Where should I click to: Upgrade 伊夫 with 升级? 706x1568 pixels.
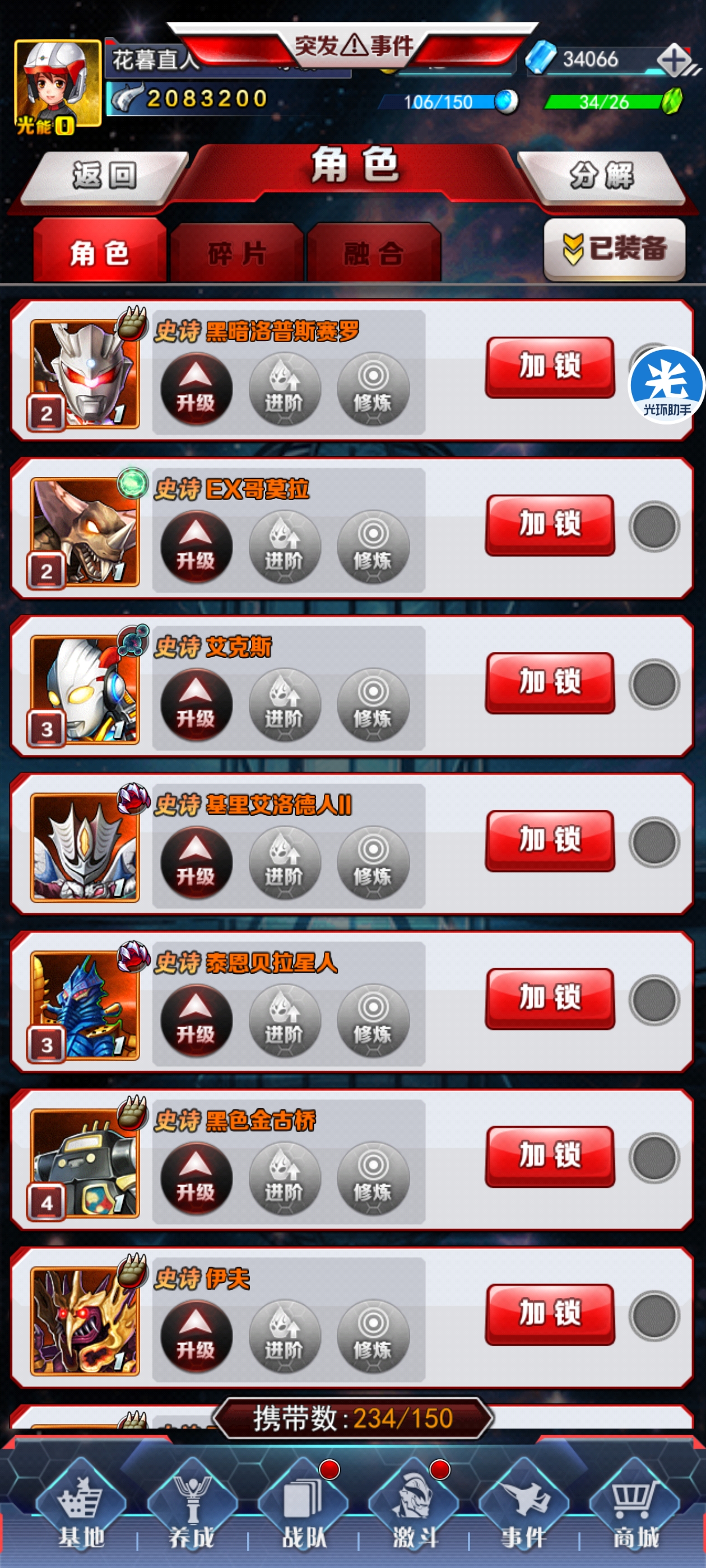tap(196, 1336)
